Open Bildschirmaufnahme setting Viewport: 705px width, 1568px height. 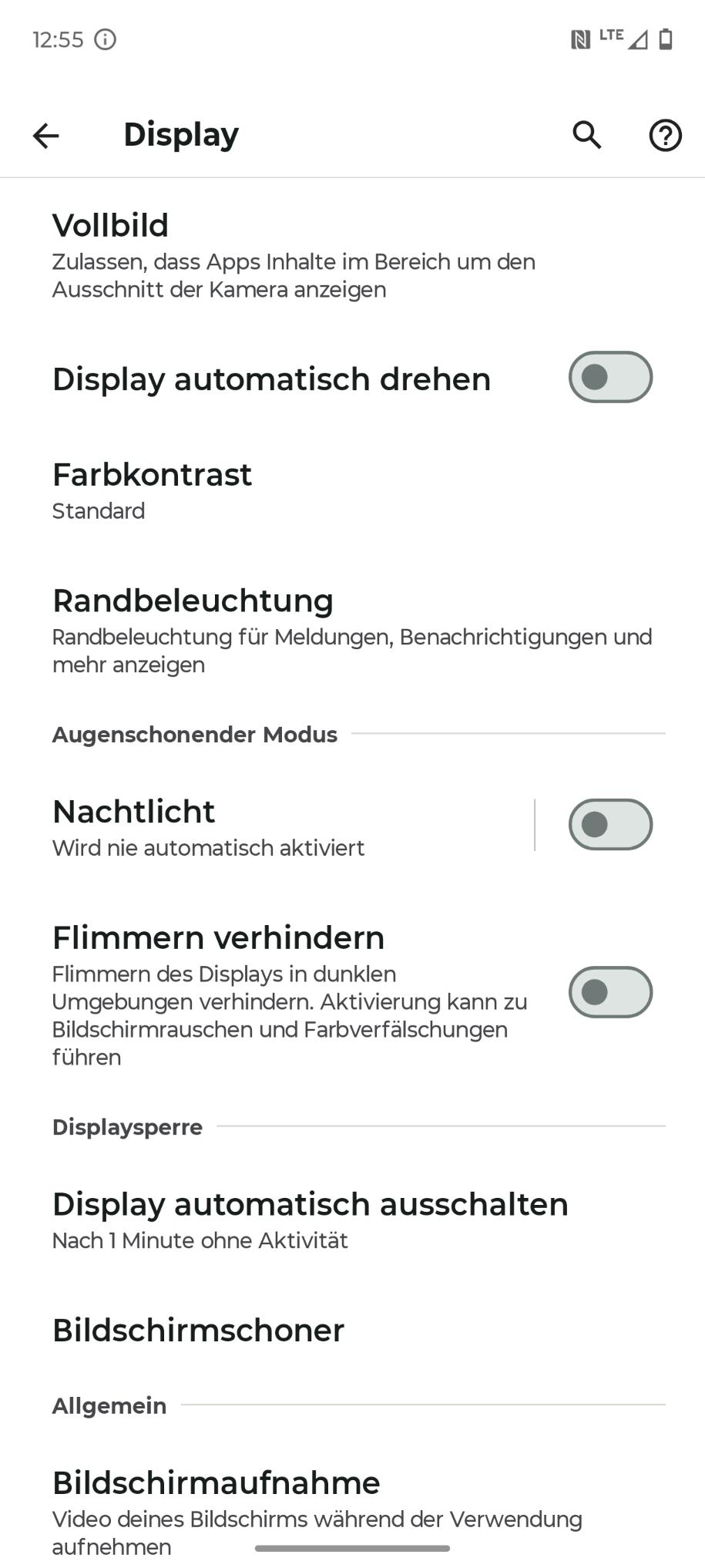click(352, 1512)
